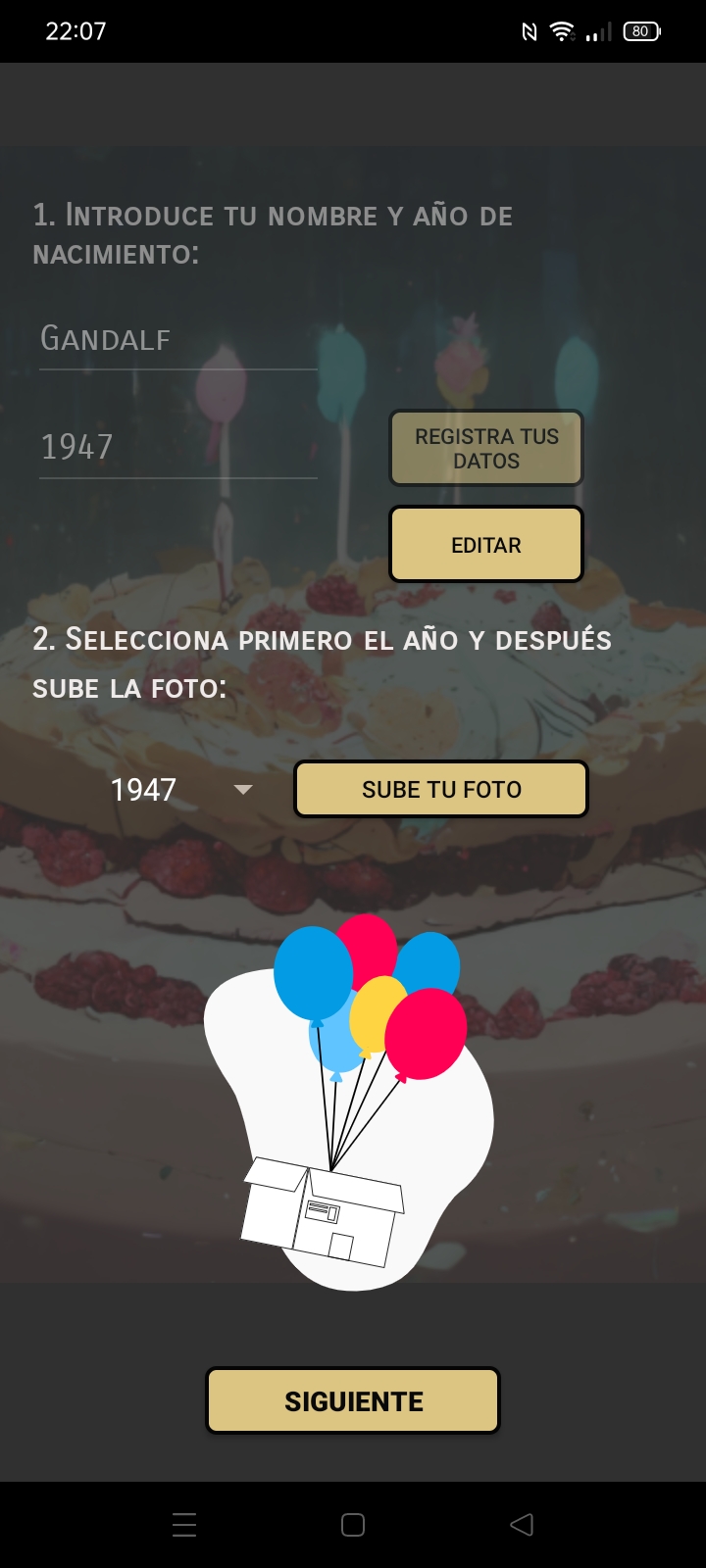
Task: Tap the EDITAR button
Action: 485,544
